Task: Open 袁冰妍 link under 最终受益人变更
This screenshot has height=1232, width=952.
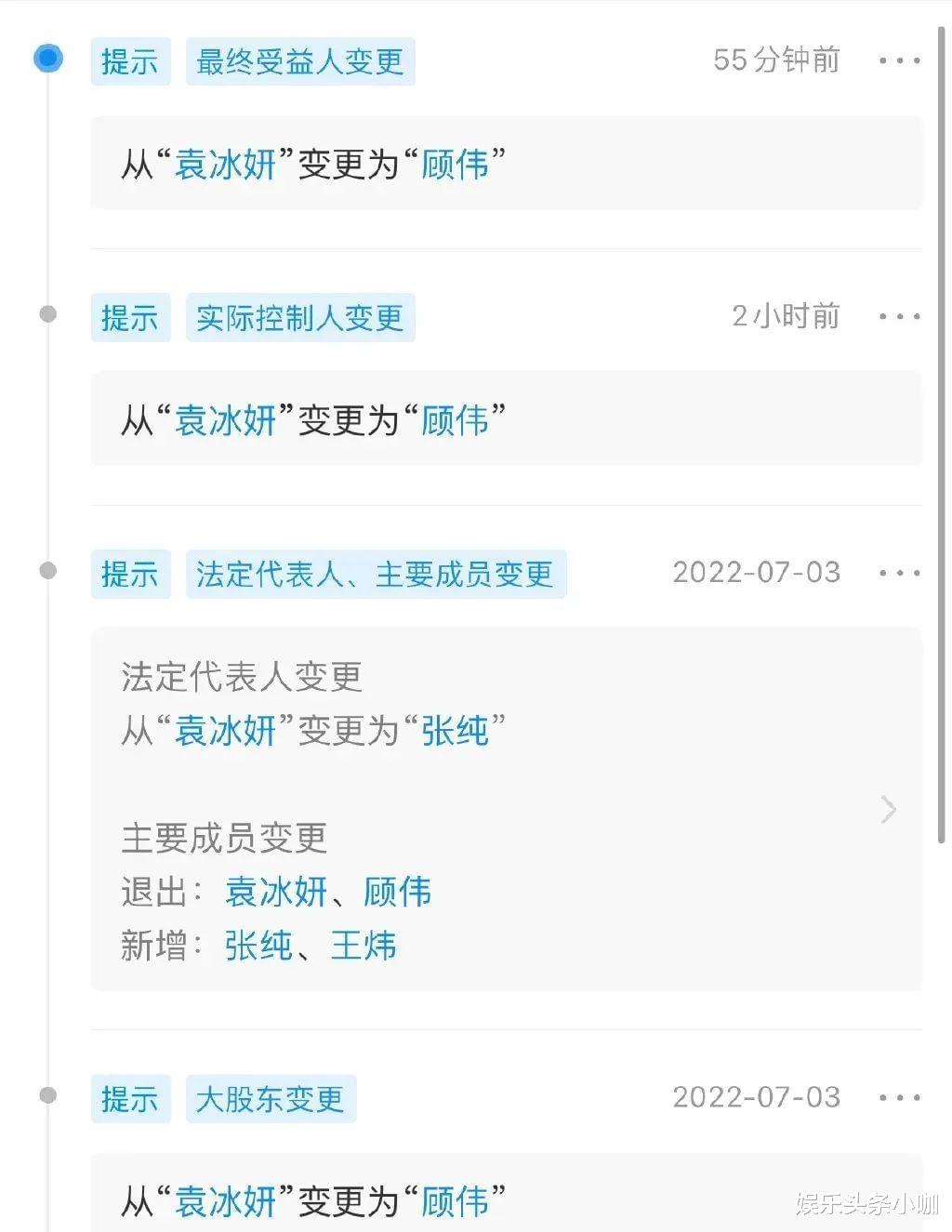Action: [226, 165]
